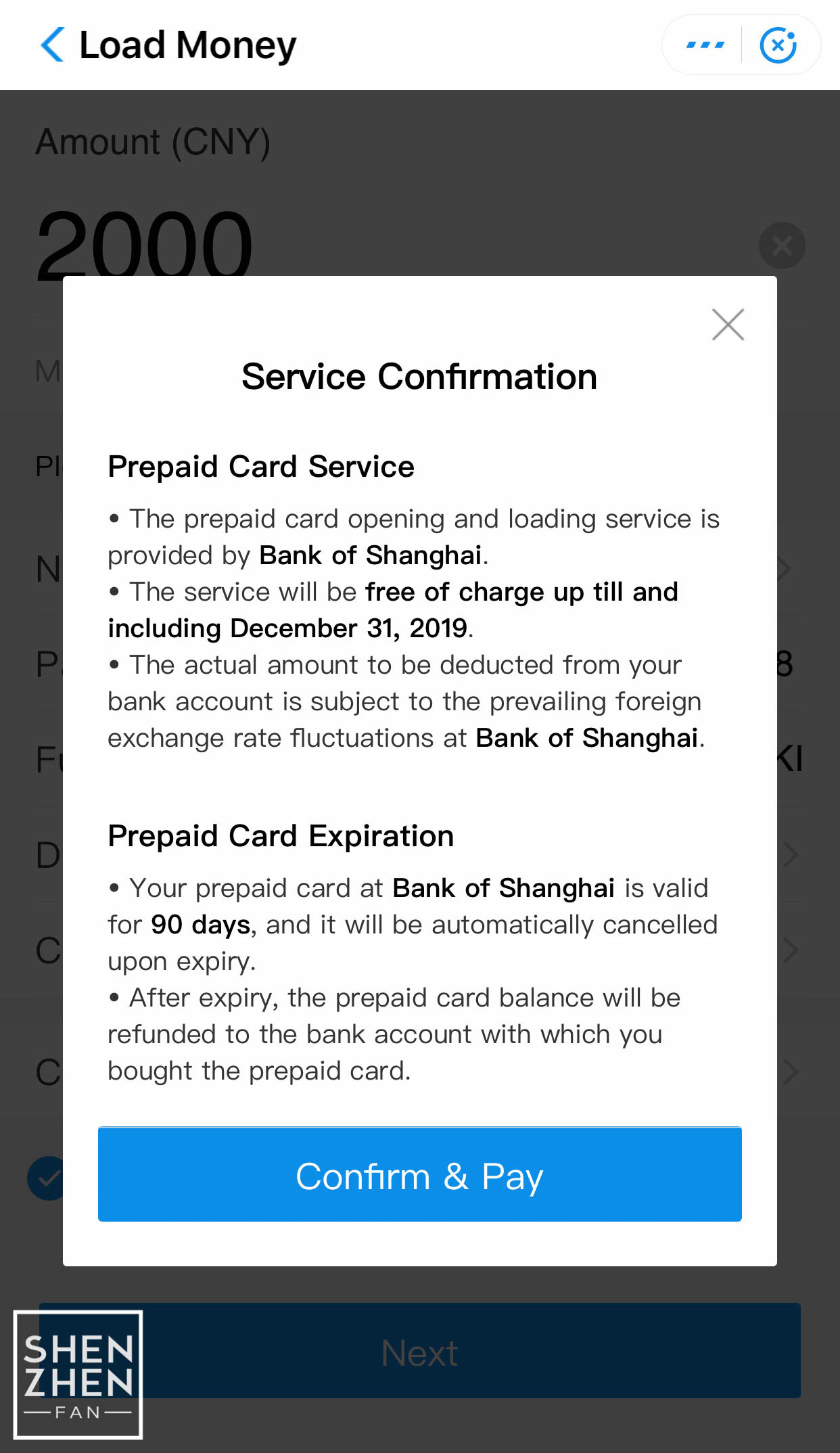Open the three-dot more options menu
The image size is (840, 1453).
pos(705,45)
